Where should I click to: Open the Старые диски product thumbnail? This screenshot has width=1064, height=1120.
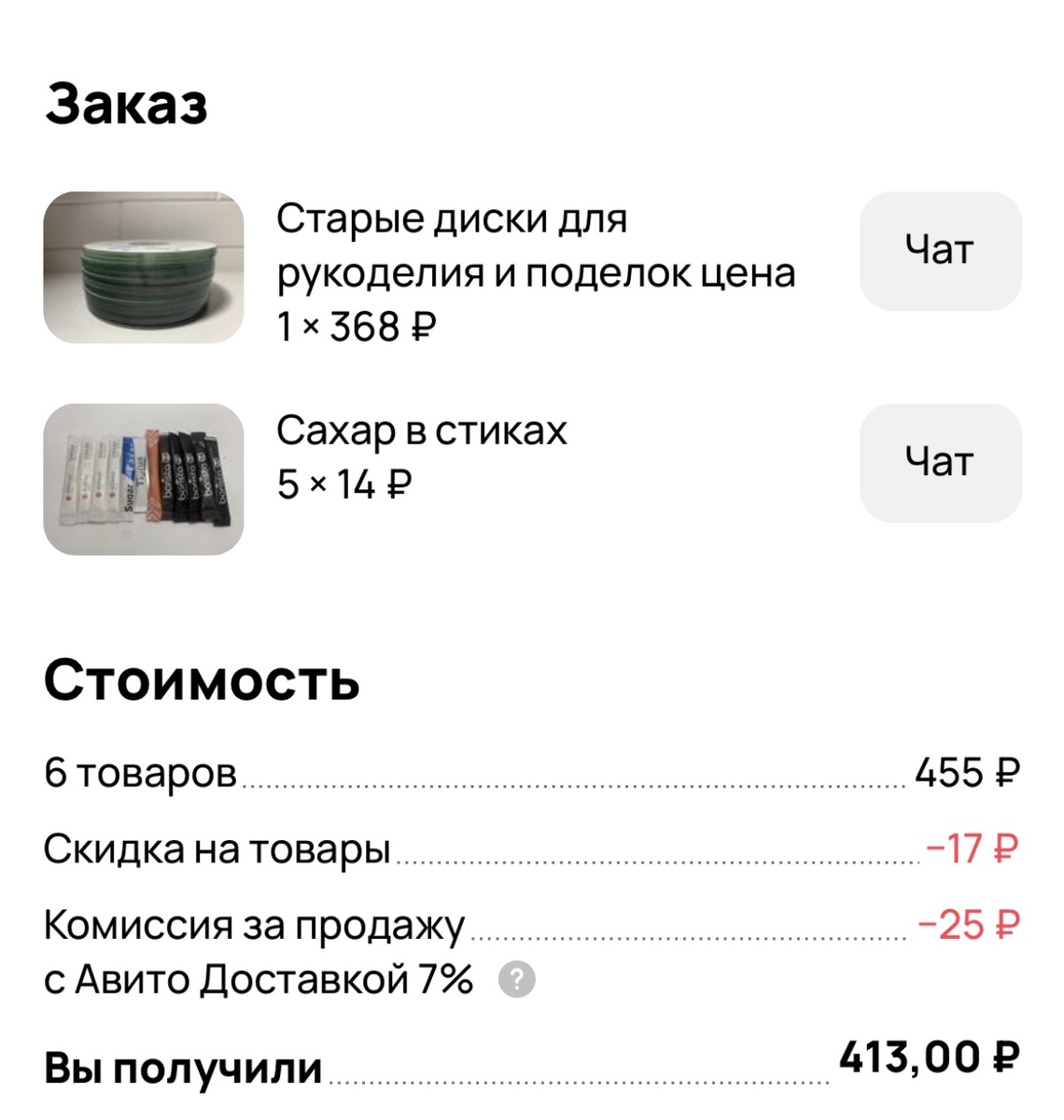pos(144,267)
